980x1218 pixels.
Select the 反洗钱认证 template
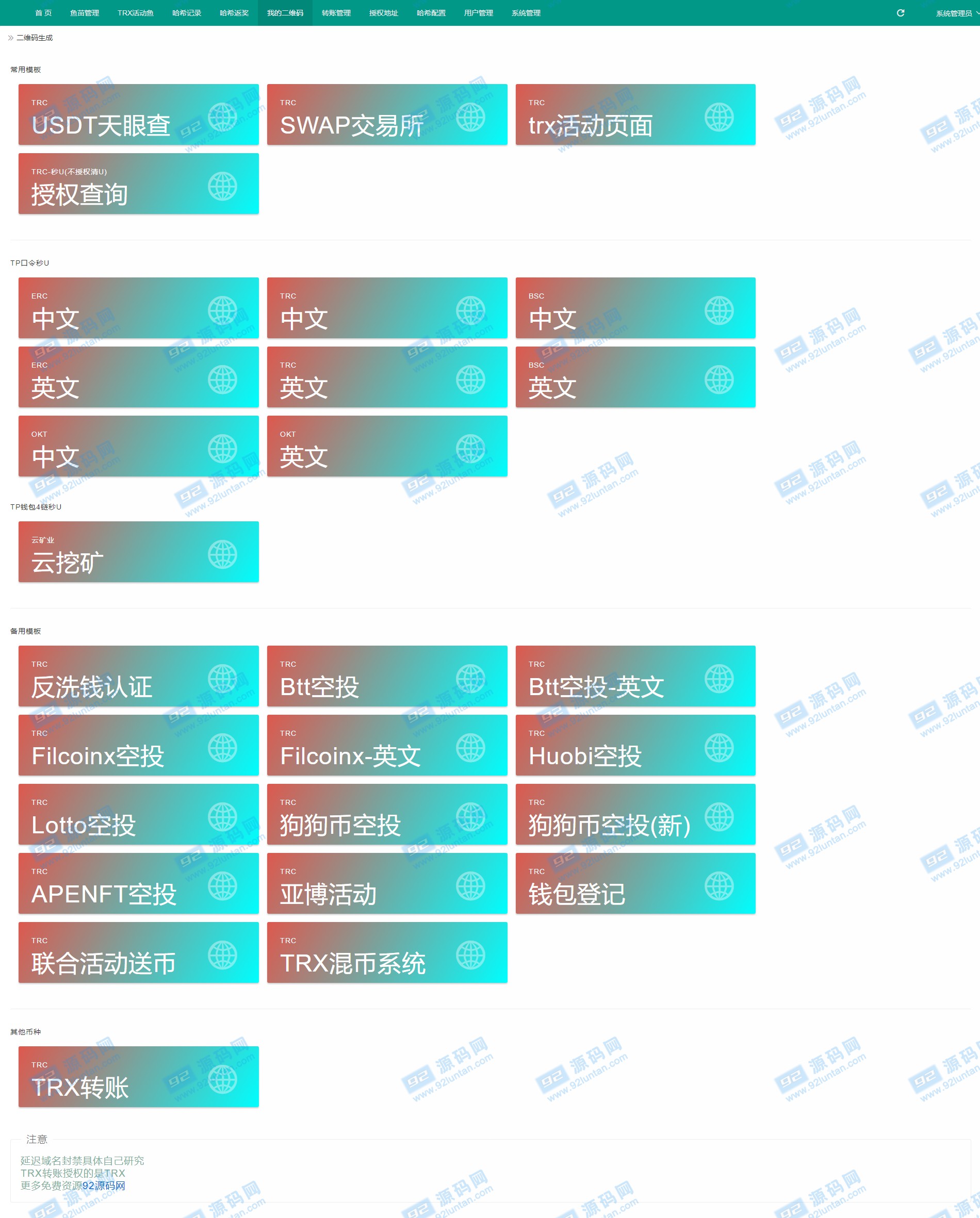pos(138,676)
